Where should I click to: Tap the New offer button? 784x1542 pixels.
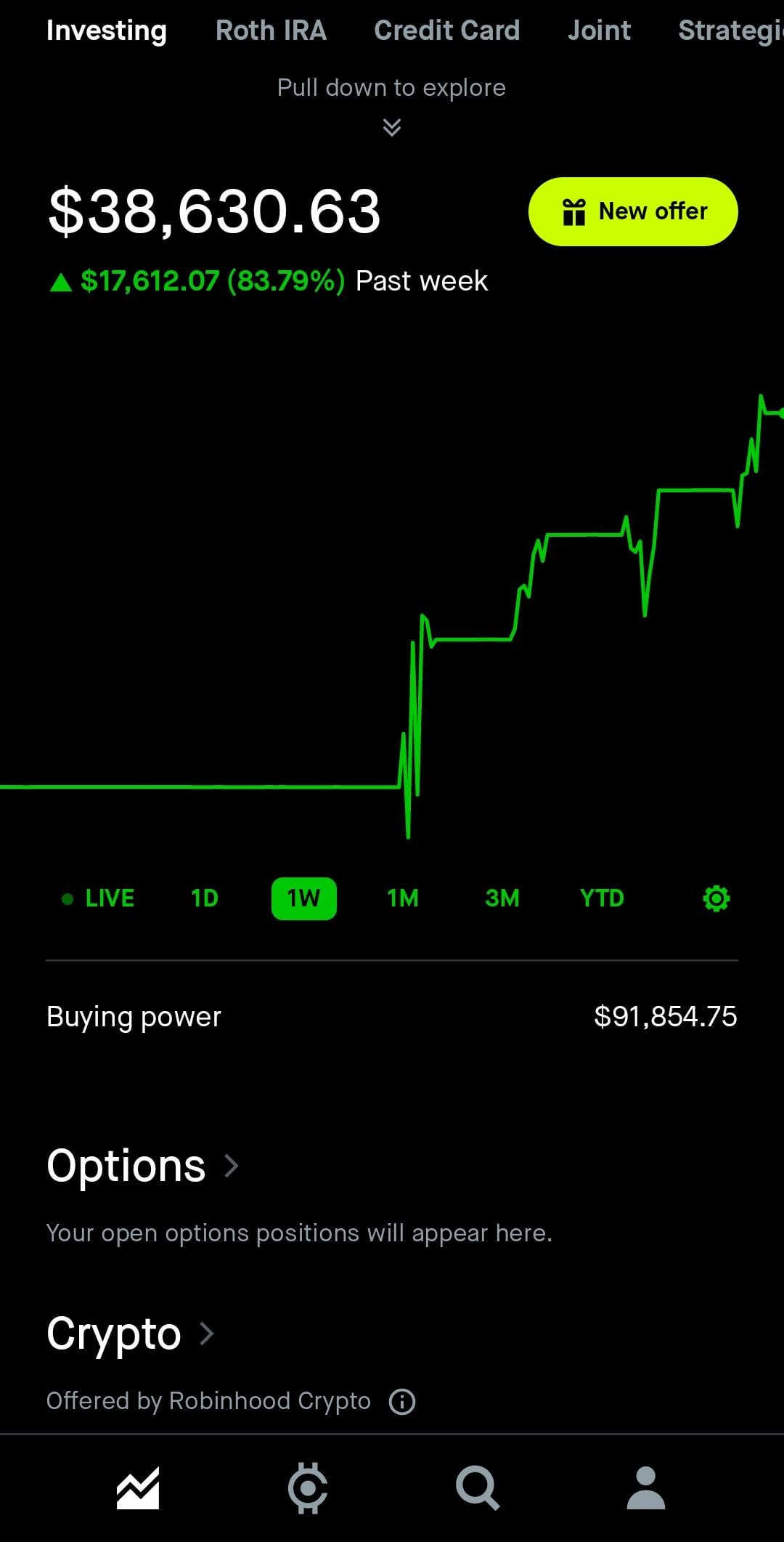pos(633,211)
